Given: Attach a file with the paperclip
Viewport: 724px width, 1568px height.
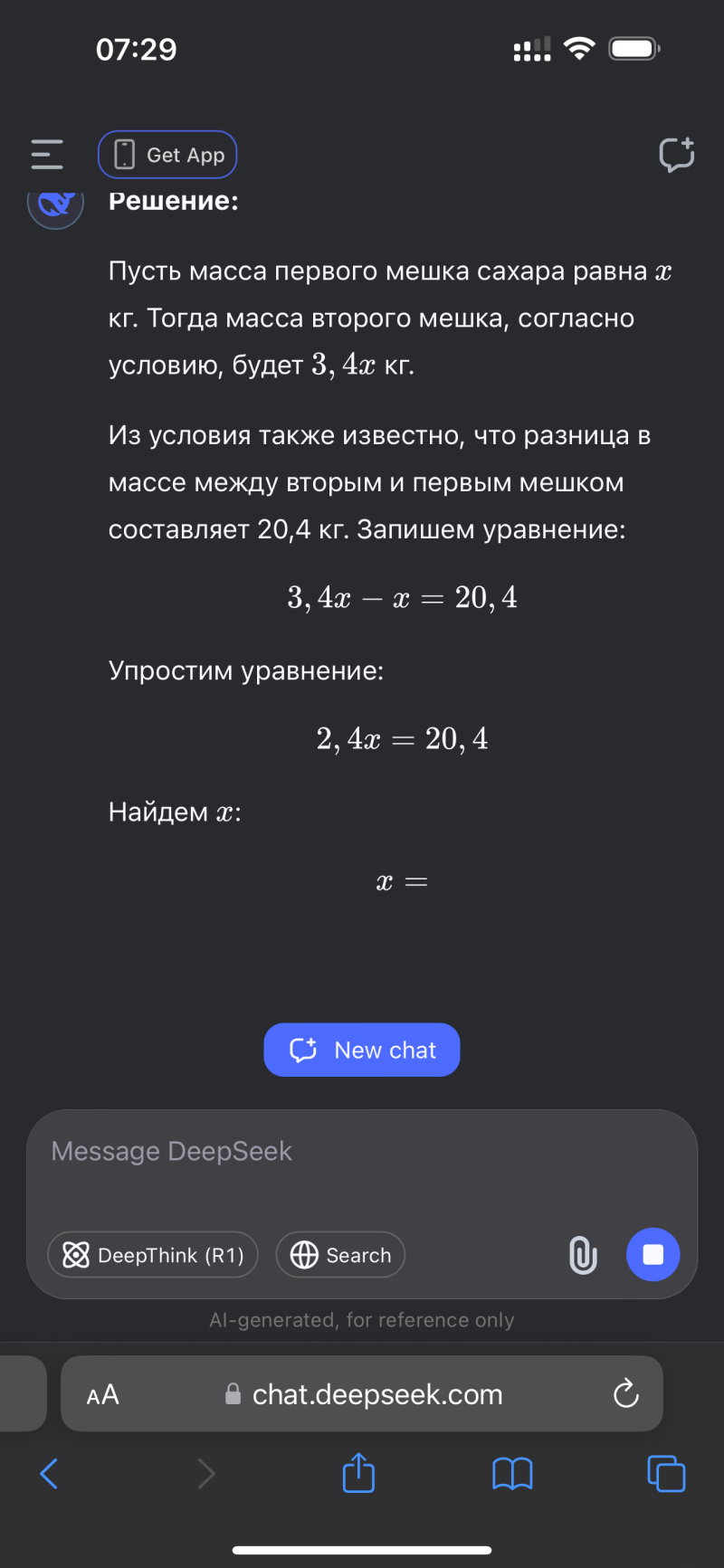Looking at the screenshot, I should click(x=583, y=1255).
